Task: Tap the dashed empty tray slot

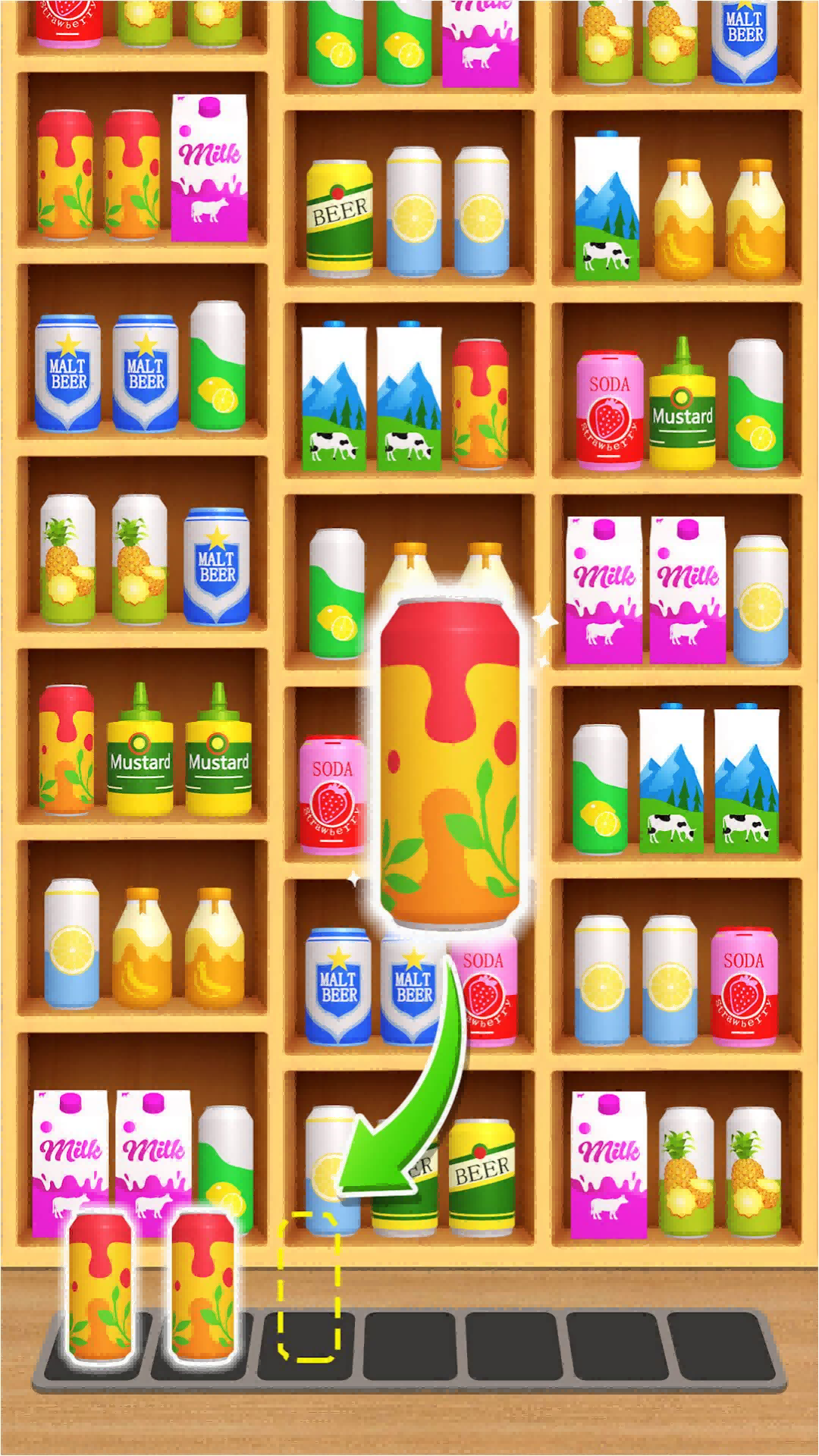Action: pyautogui.click(x=307, y=1285)
